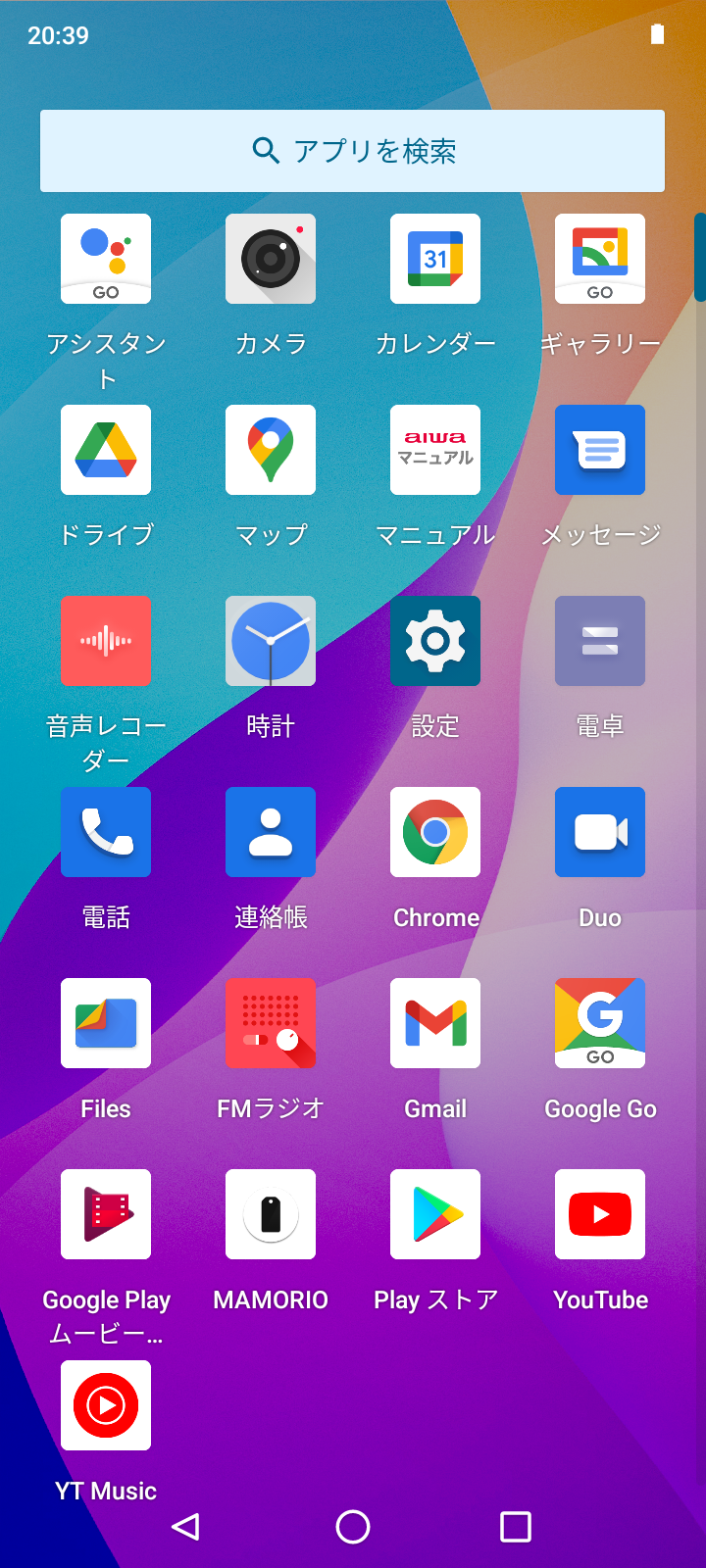Open Google ドライブ
Viewport: 706px width, 1568px height.
pos(106,450)
